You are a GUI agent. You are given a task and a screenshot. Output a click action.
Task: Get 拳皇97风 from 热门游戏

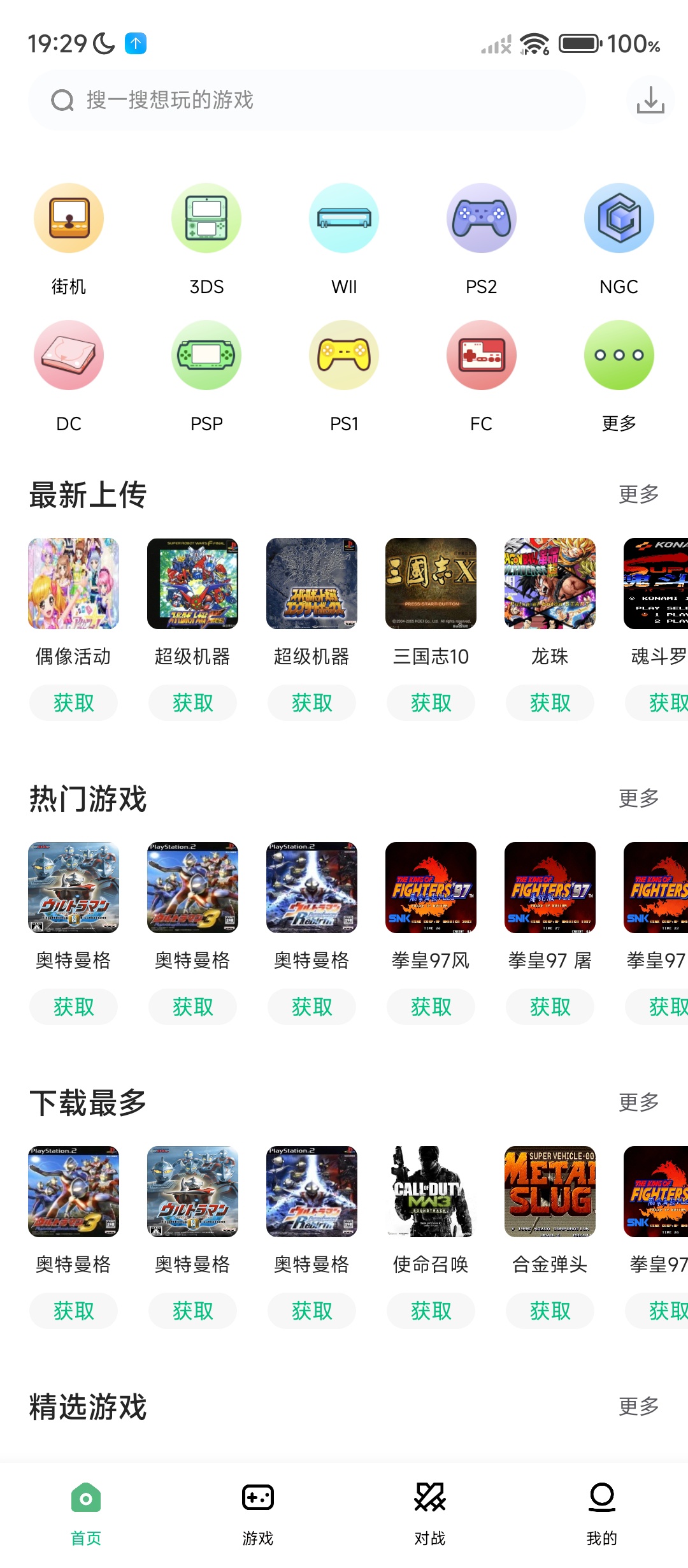(x=431, y=1007)
